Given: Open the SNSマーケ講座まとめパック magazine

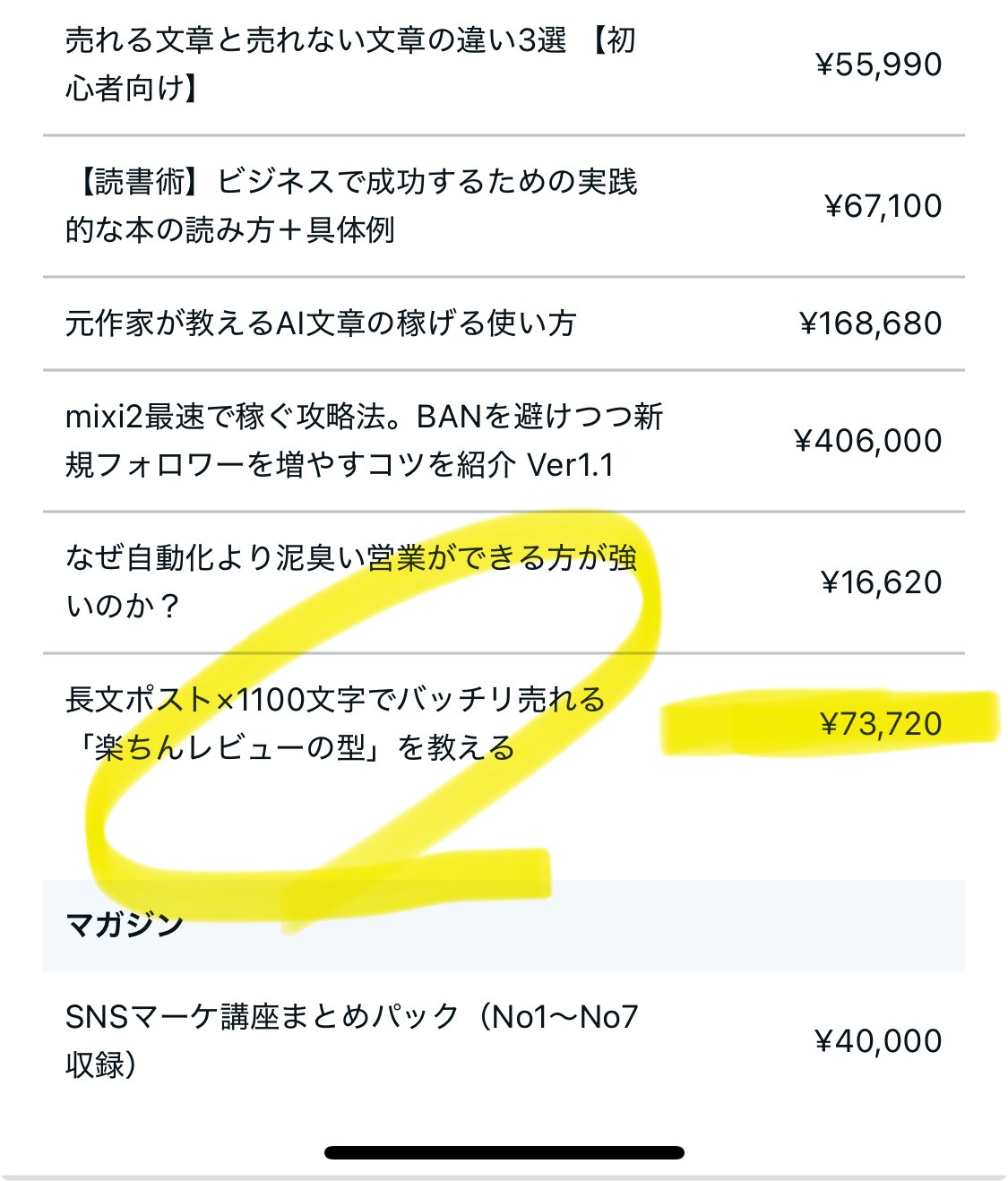Looking at the screenshot, I should (358, 1038).
